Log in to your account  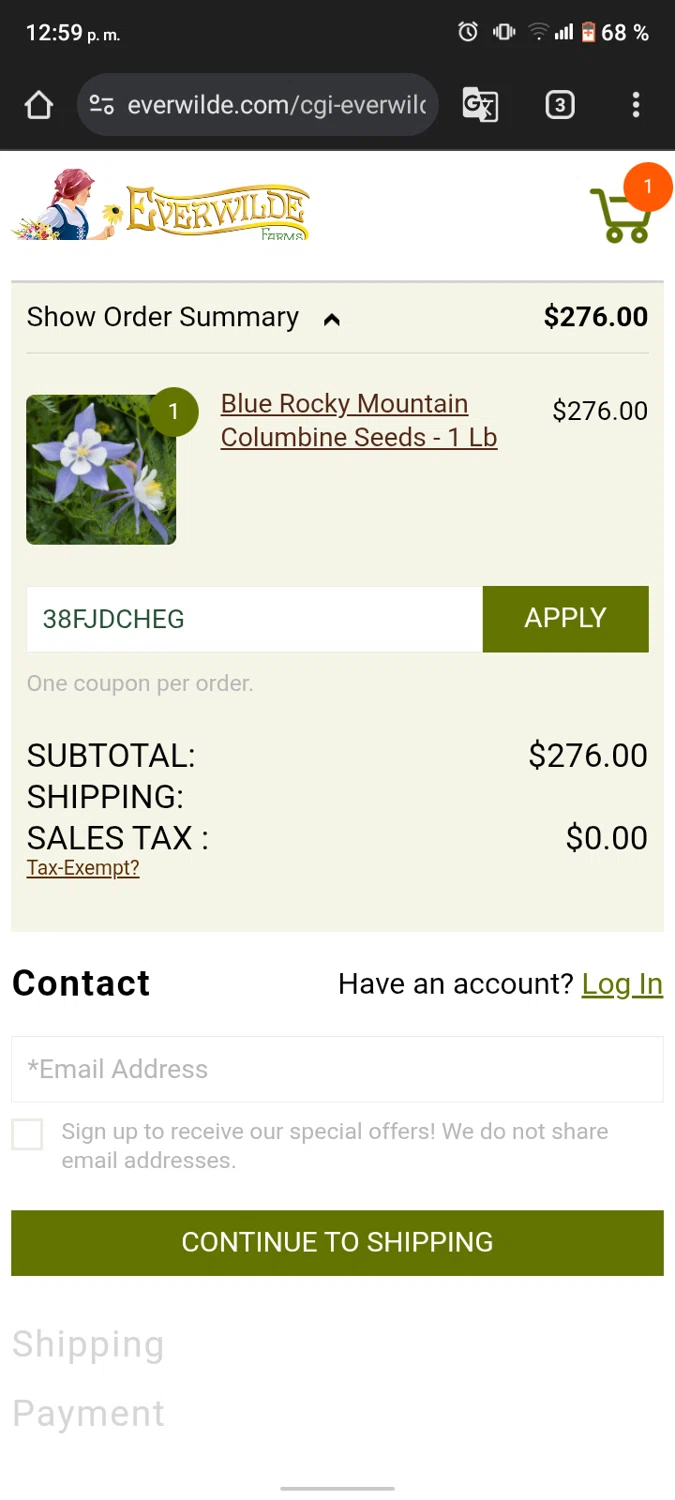coord(622,984)
